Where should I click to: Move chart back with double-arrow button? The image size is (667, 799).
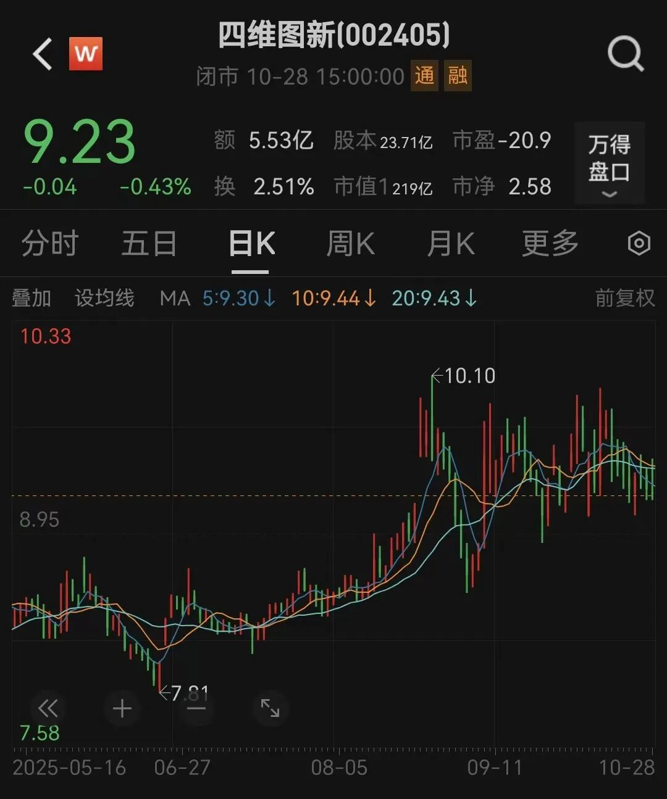[x=48, y=709]
